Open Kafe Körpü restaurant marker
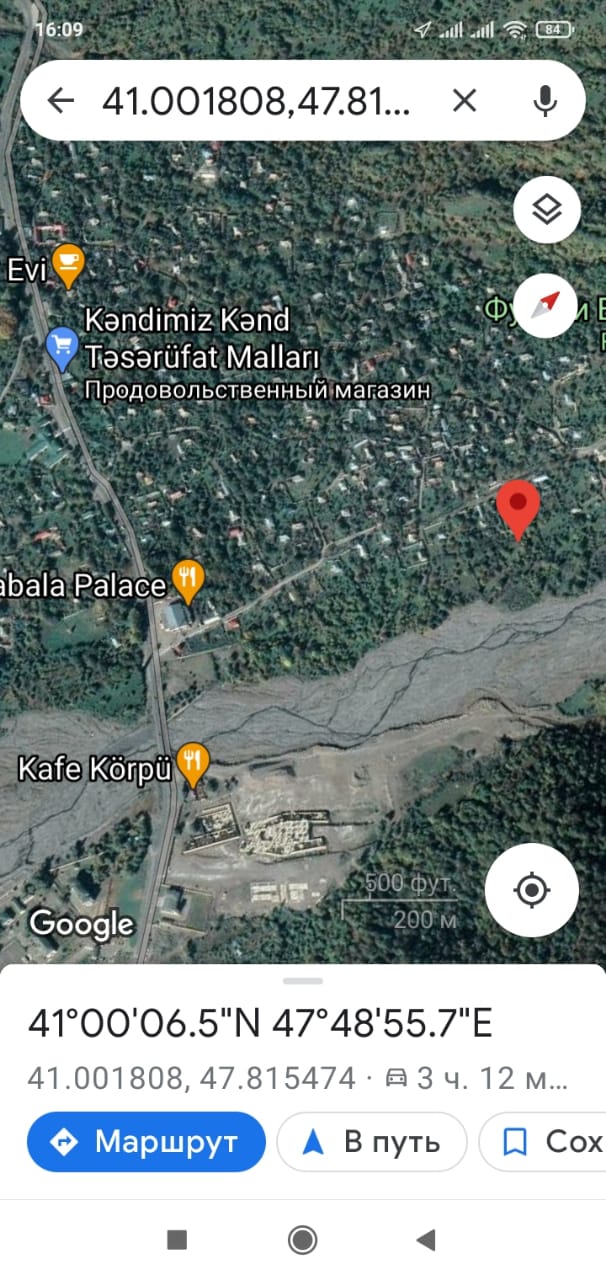The width and height of the screenshot is (606, 1280). pos(193,766)
